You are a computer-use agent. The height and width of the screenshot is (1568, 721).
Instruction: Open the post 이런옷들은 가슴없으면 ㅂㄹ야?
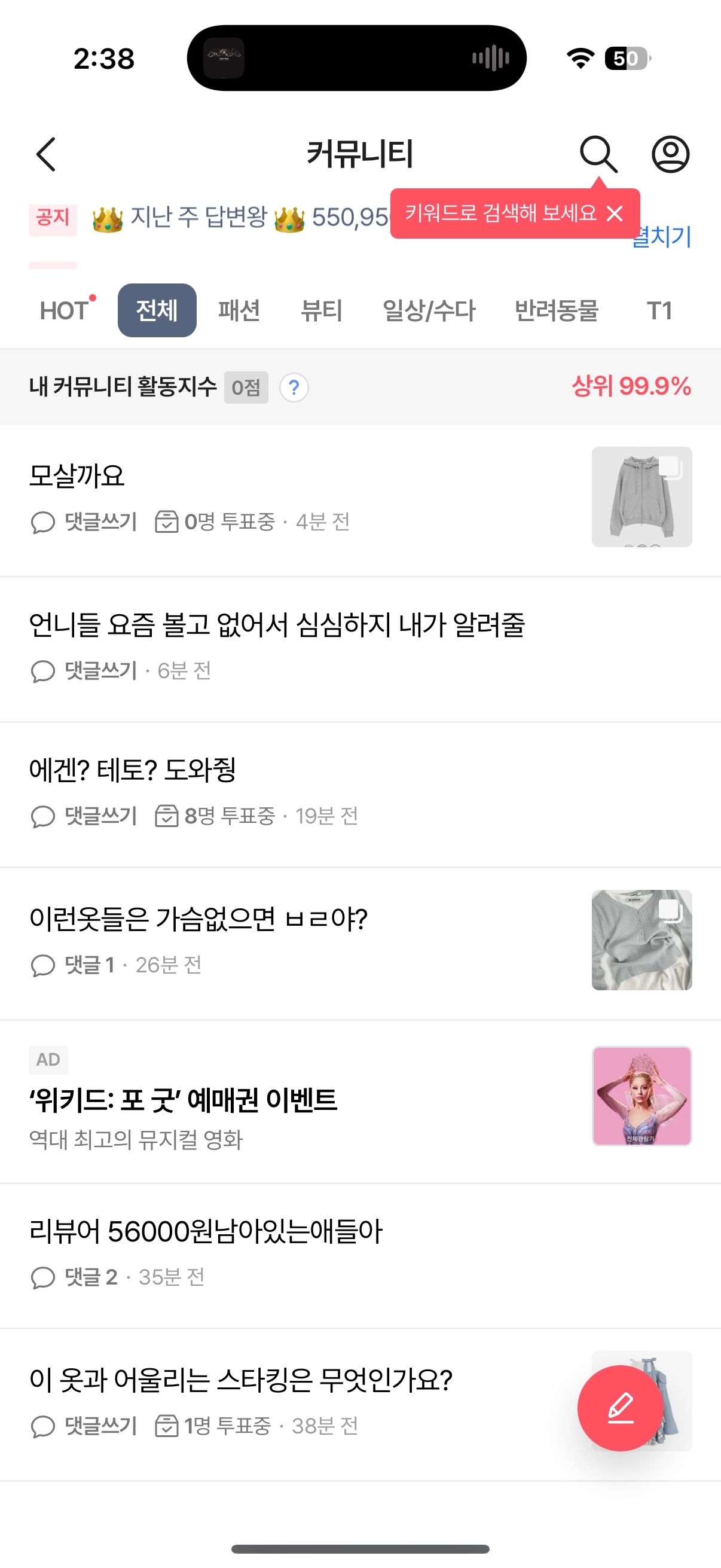click(x=198, y=919)
